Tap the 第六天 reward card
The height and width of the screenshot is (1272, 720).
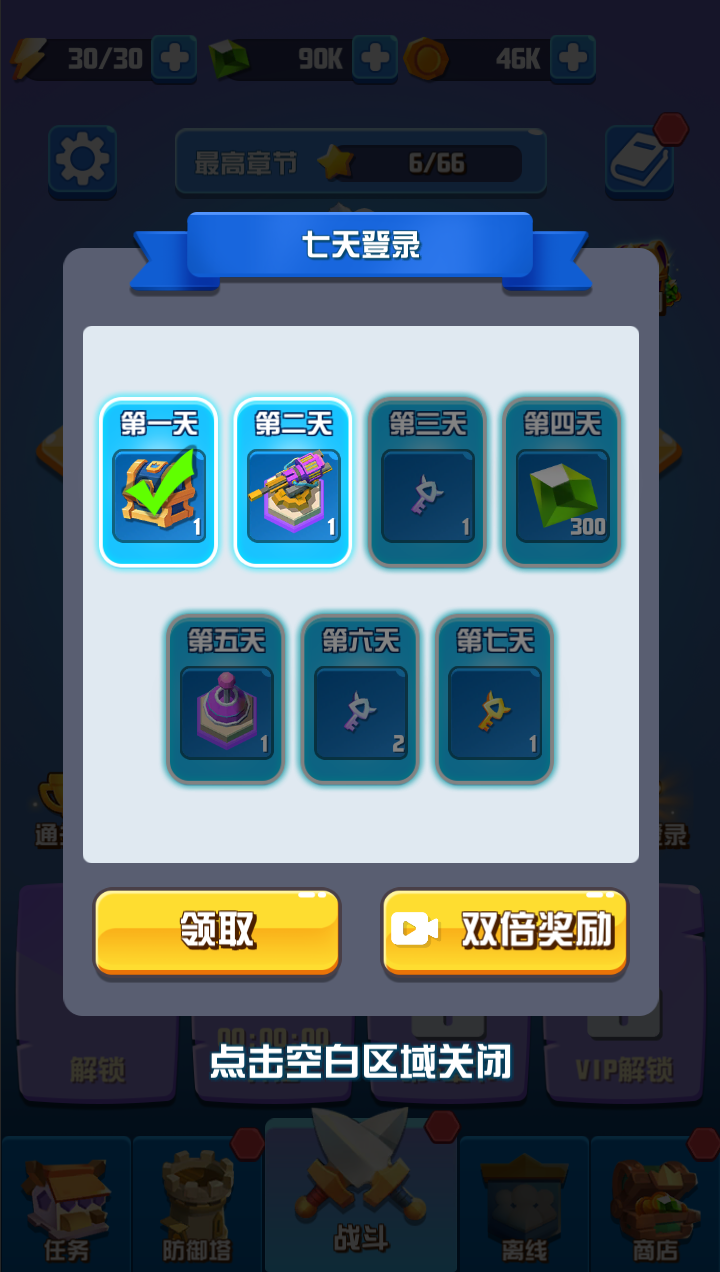coord(360,698)
